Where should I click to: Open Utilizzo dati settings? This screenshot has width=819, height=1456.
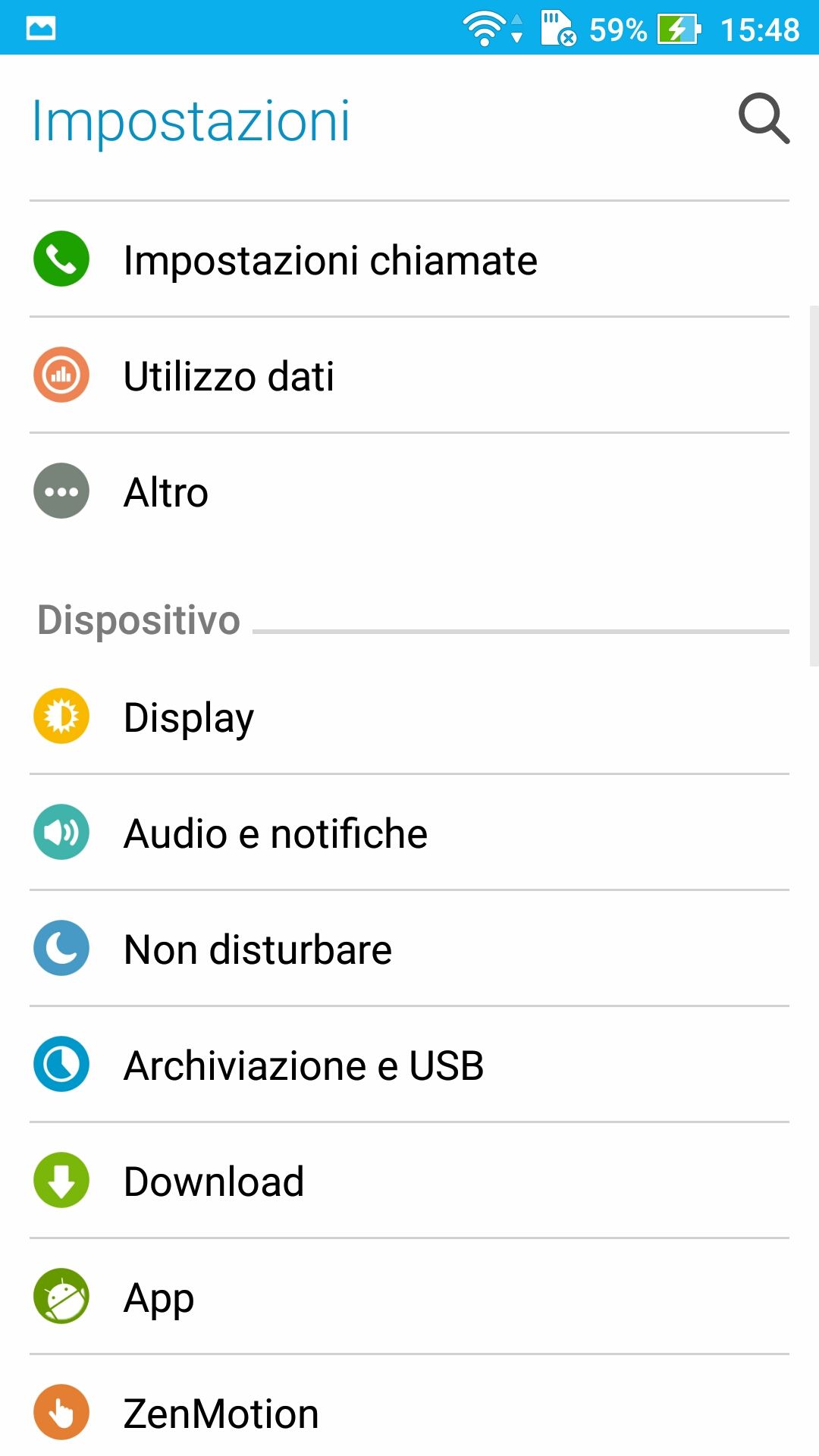click(x=409, y=375)
